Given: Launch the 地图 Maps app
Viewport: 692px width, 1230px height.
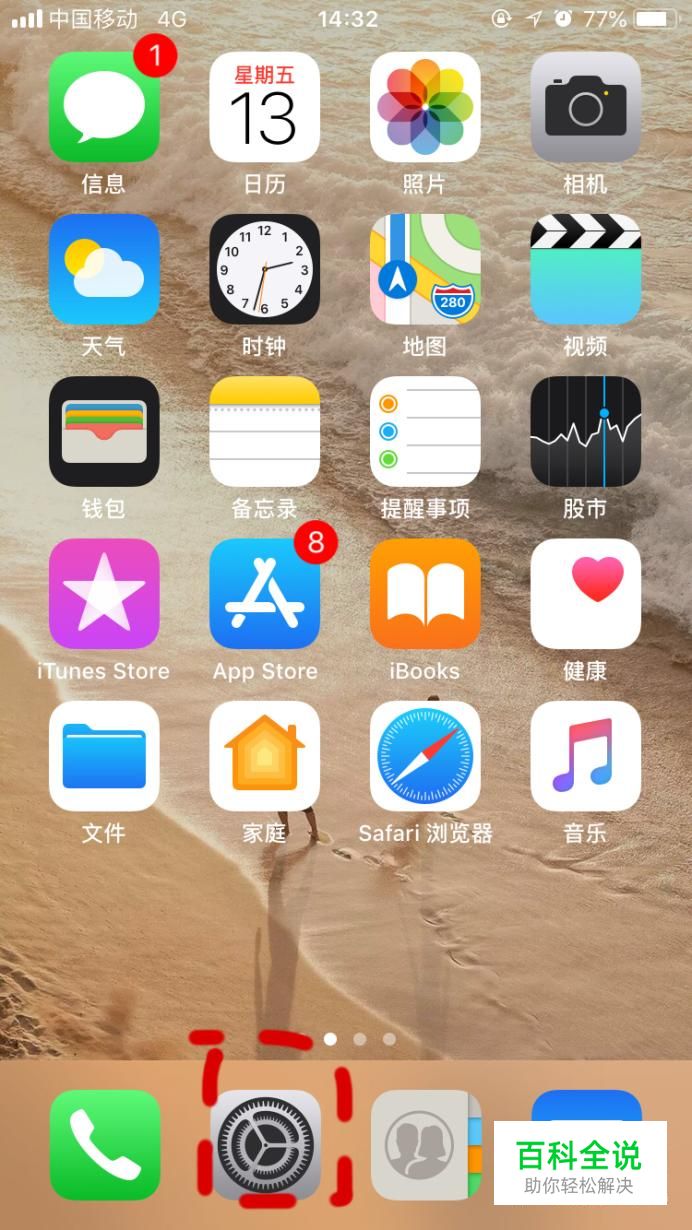Looking at the screenshot, I should pyautogui.click(x=425, y=269).
